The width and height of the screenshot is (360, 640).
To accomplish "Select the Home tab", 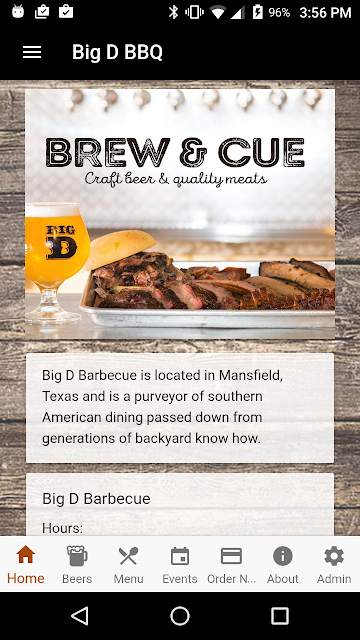I will tap(26, 564).
